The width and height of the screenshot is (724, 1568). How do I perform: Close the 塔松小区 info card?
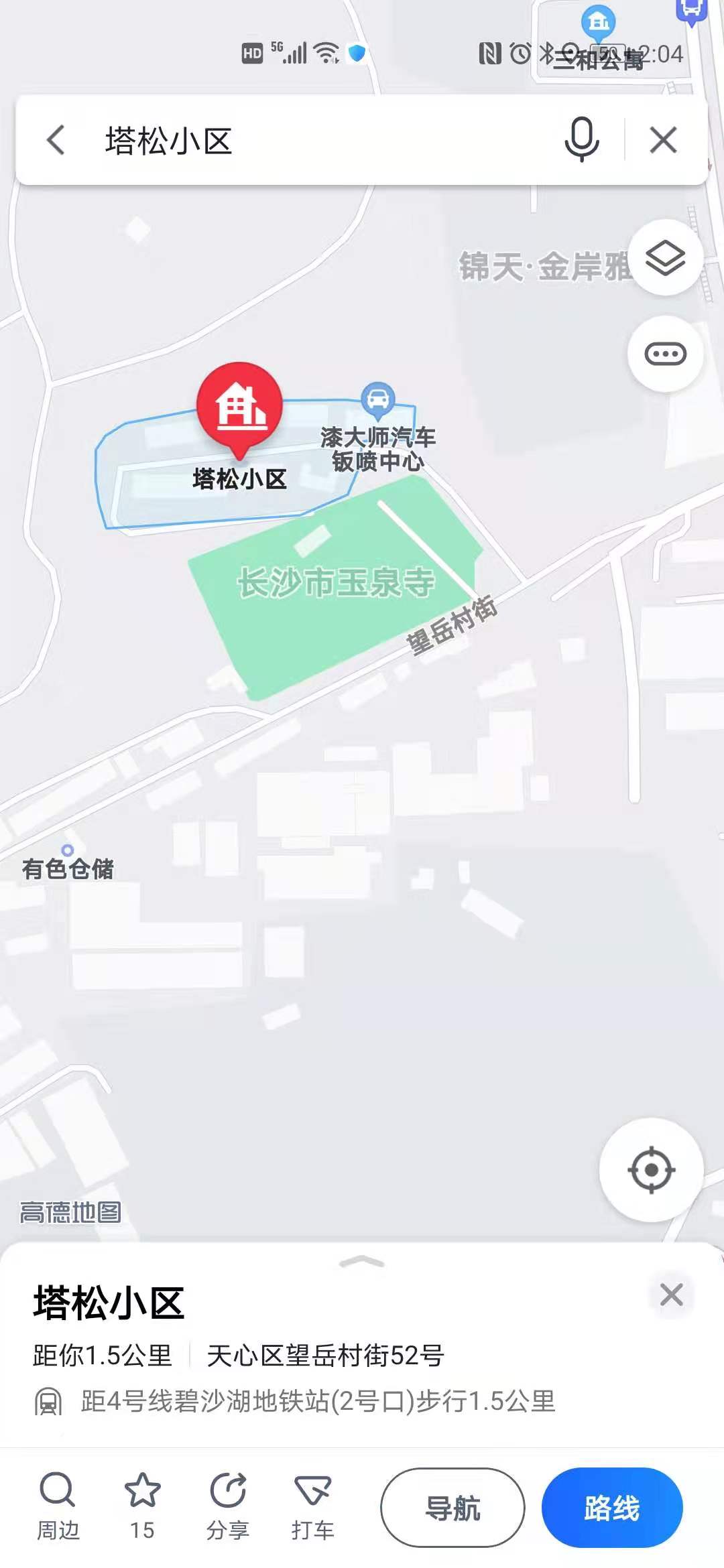[671, 1295]
